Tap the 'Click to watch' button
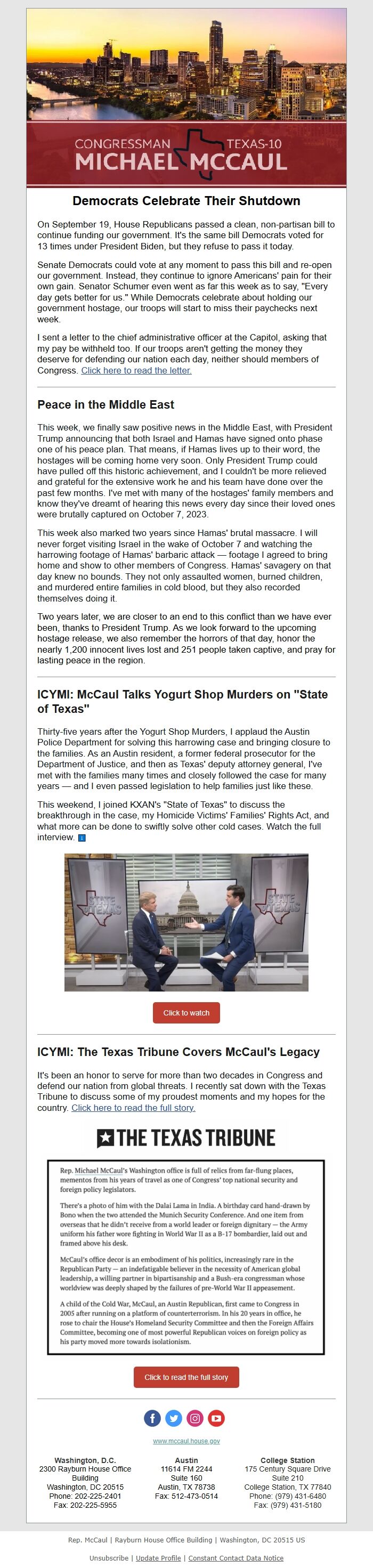This screenshot has height=1568, width=373. 186,1013
